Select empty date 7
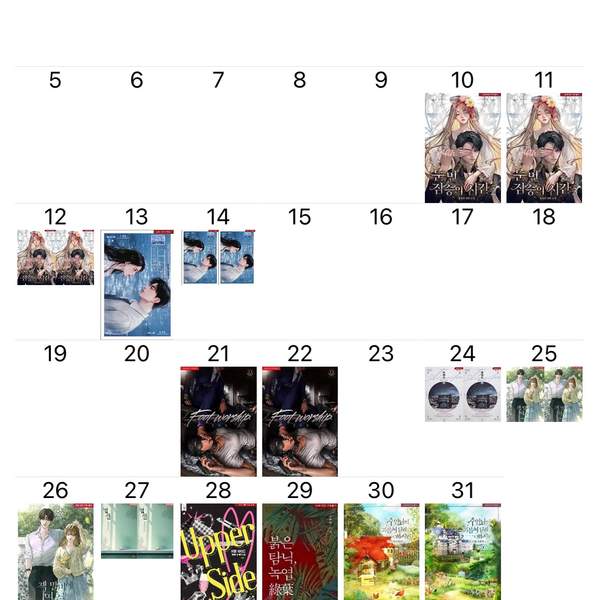Image resolution: width=600 pixels, height=600 pixels. [x=218, y=80]
